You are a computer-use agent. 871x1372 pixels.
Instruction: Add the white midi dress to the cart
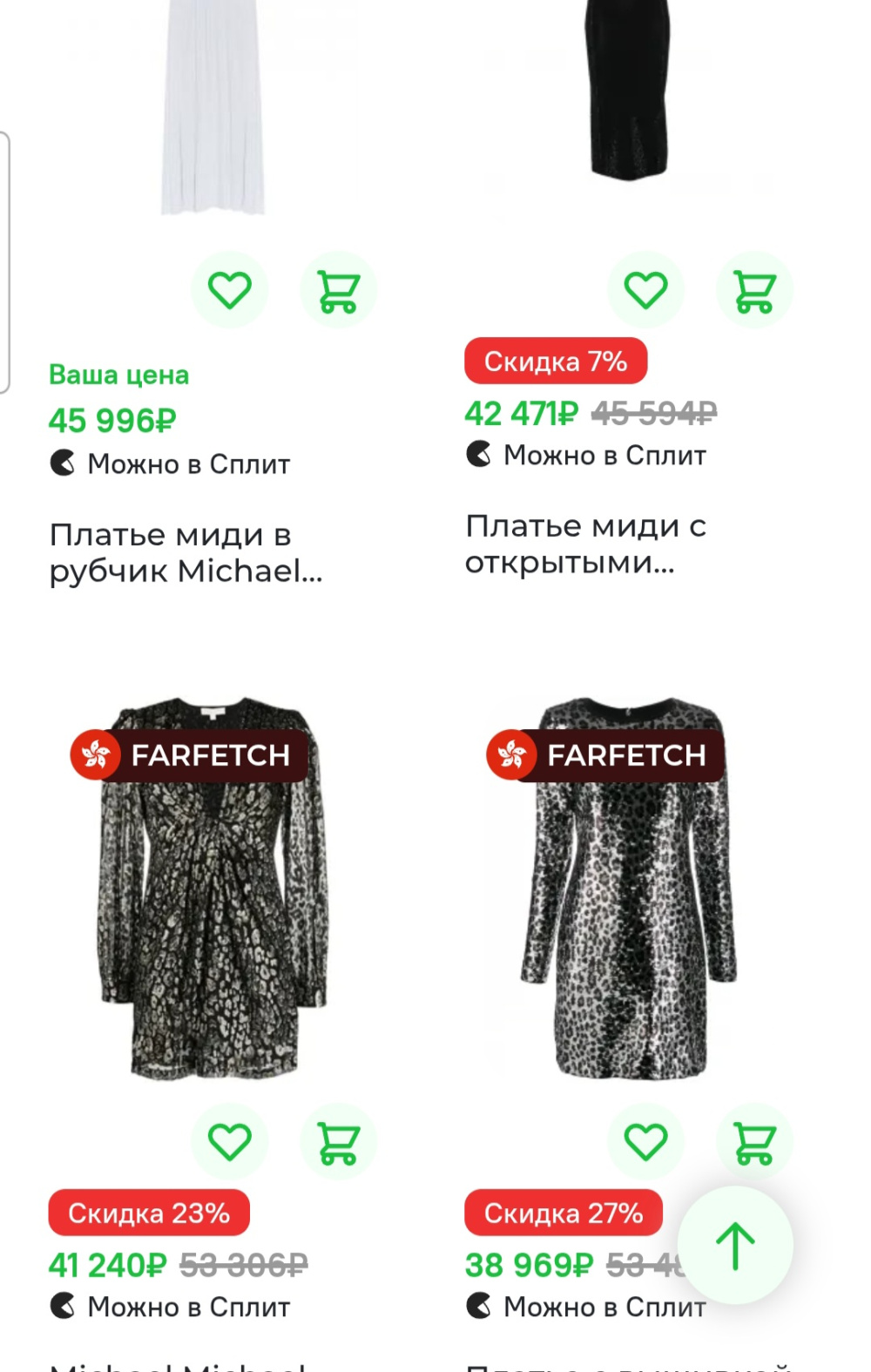[338, 290]
